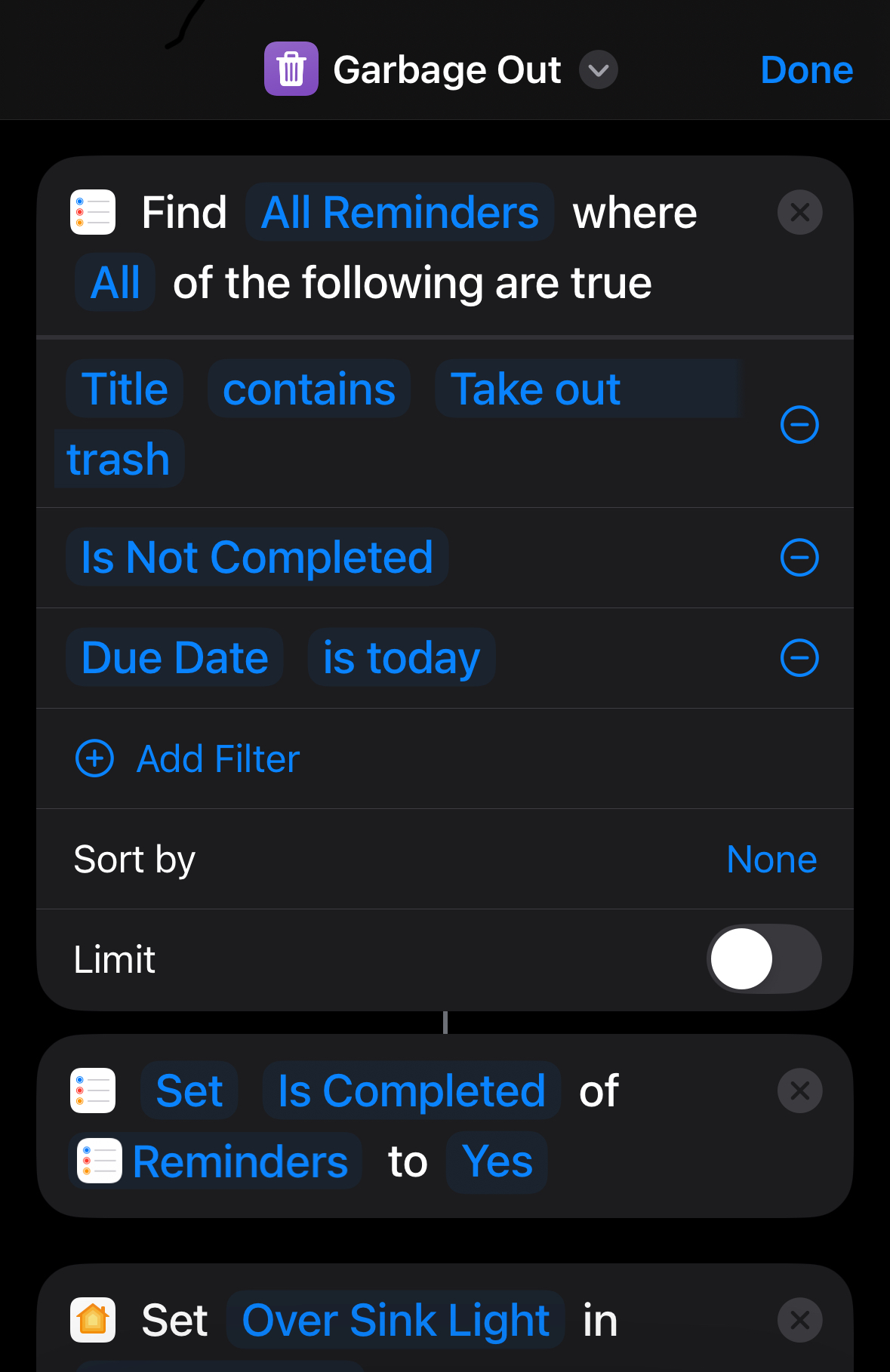The image size is (890, 1372).
Task: Tap the Reminders icon on the Set Is Completed action
Action: [x=92, y=1090]
